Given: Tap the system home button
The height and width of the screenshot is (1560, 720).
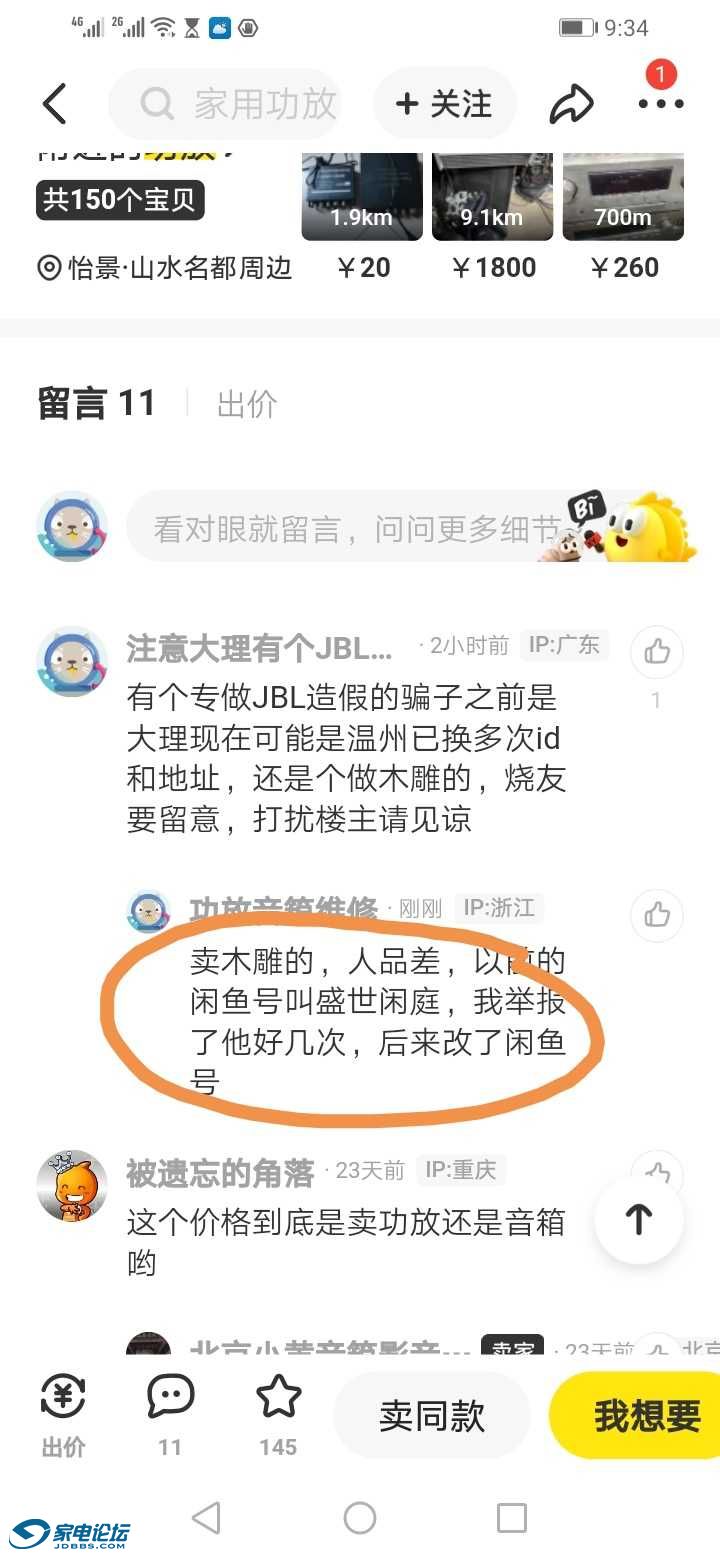Looking at the screenshot, I should click(360, 1518).
